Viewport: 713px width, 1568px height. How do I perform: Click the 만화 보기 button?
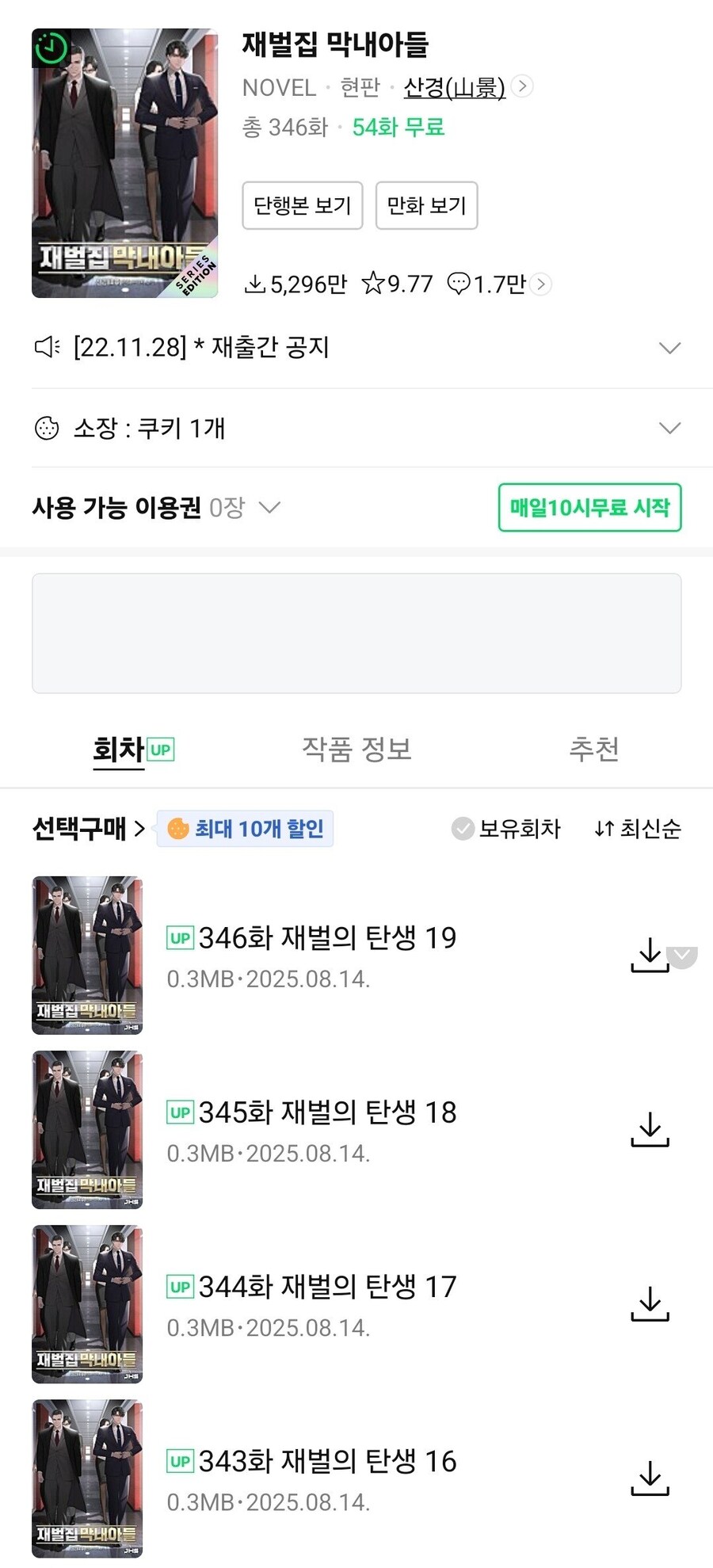coord(426,206)
